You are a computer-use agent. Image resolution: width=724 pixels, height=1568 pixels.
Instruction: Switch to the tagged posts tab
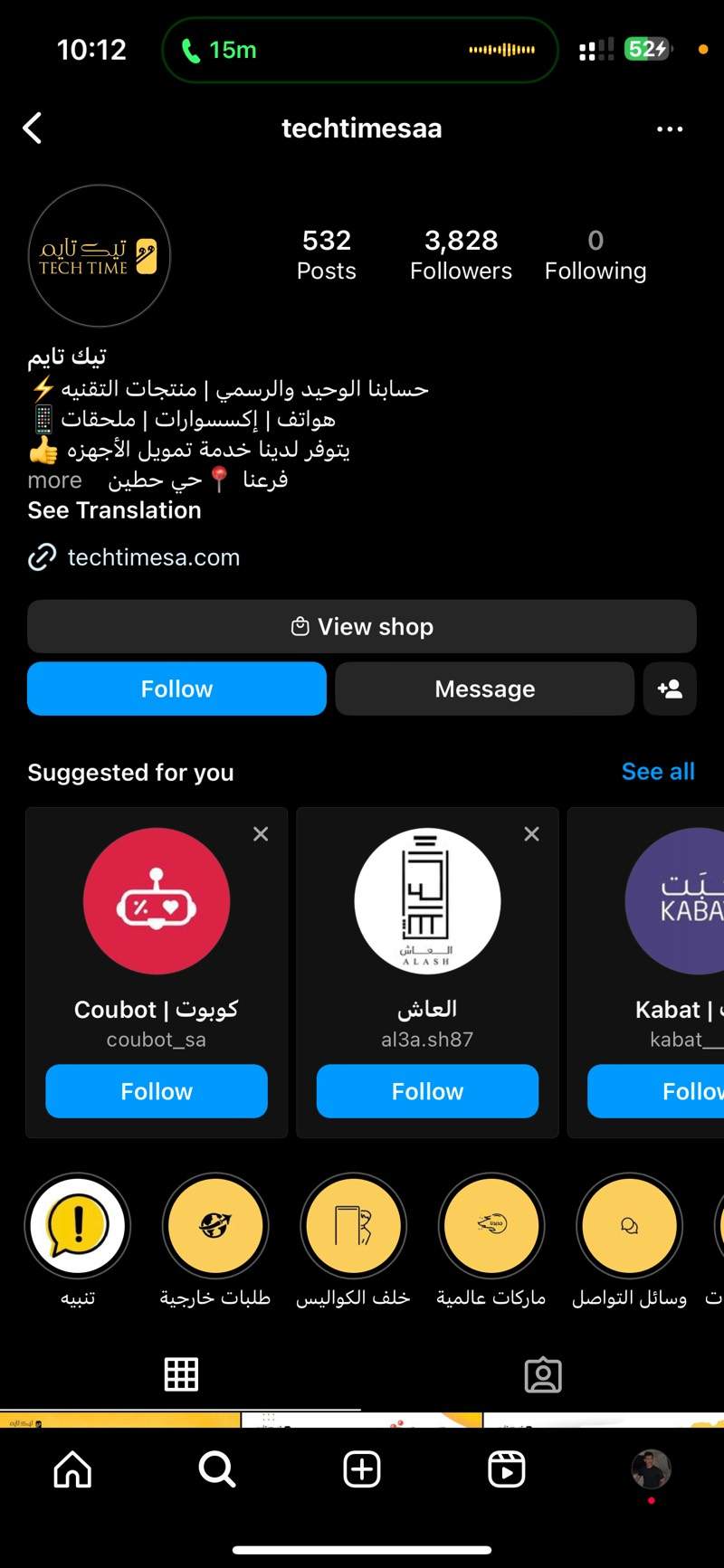coord(543,1374)
